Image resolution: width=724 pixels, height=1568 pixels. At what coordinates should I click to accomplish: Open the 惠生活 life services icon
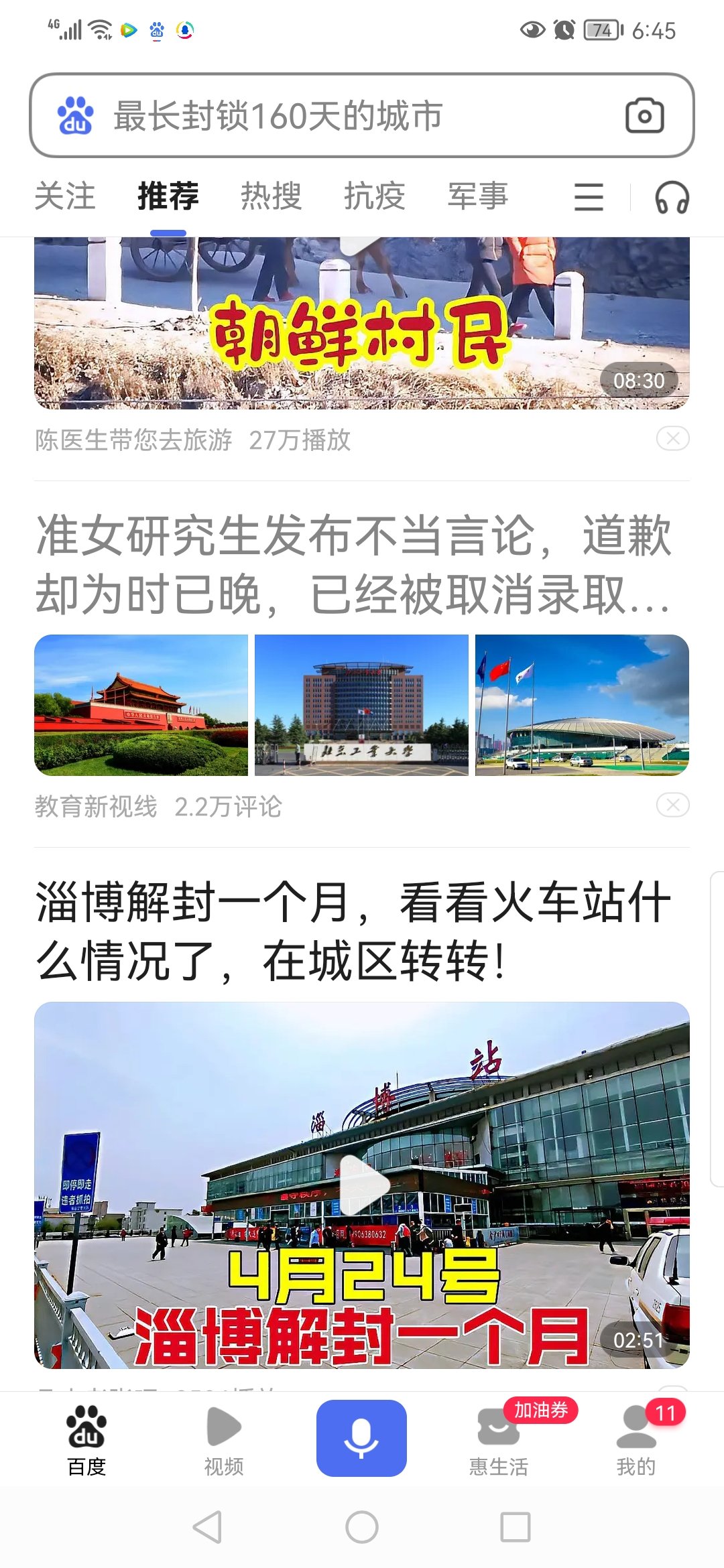pos(497,1425)
